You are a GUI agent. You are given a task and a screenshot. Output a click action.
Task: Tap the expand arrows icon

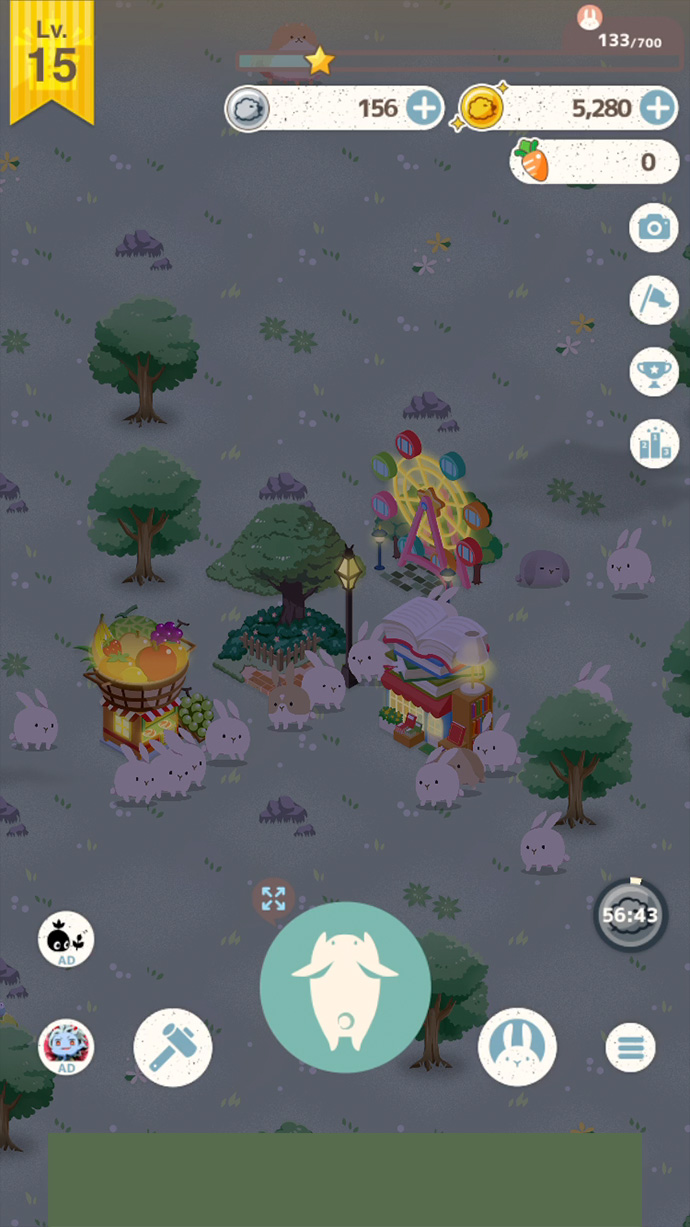[x=273, y=898]
